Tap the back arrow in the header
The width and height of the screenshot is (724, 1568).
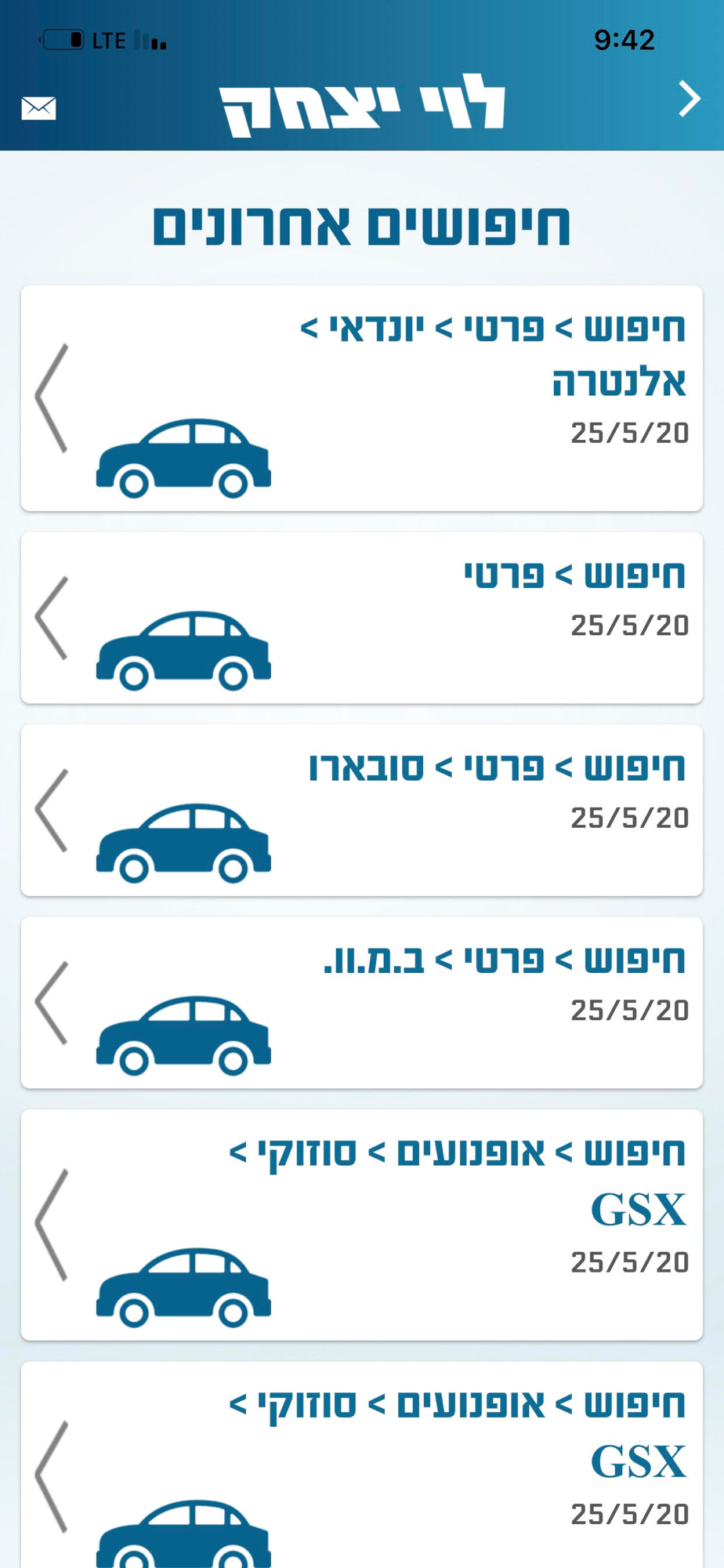tap(689, 100)
